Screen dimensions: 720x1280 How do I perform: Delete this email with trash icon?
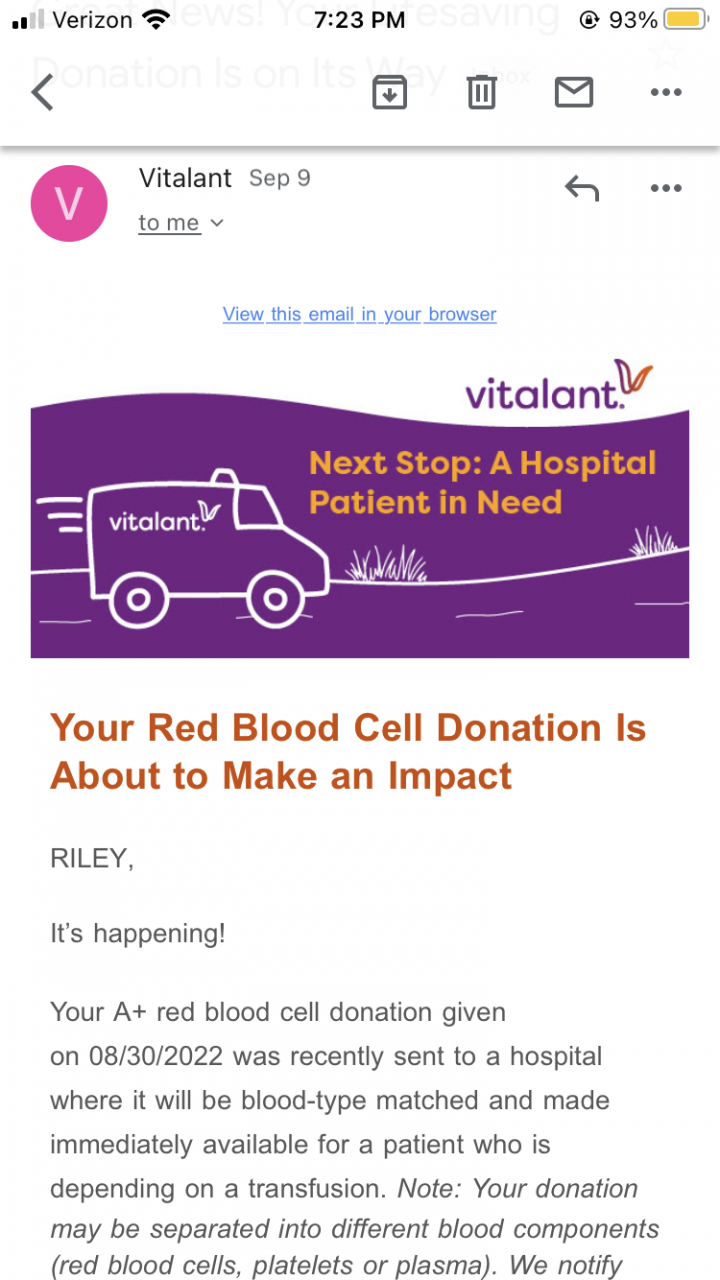point(481,93)
